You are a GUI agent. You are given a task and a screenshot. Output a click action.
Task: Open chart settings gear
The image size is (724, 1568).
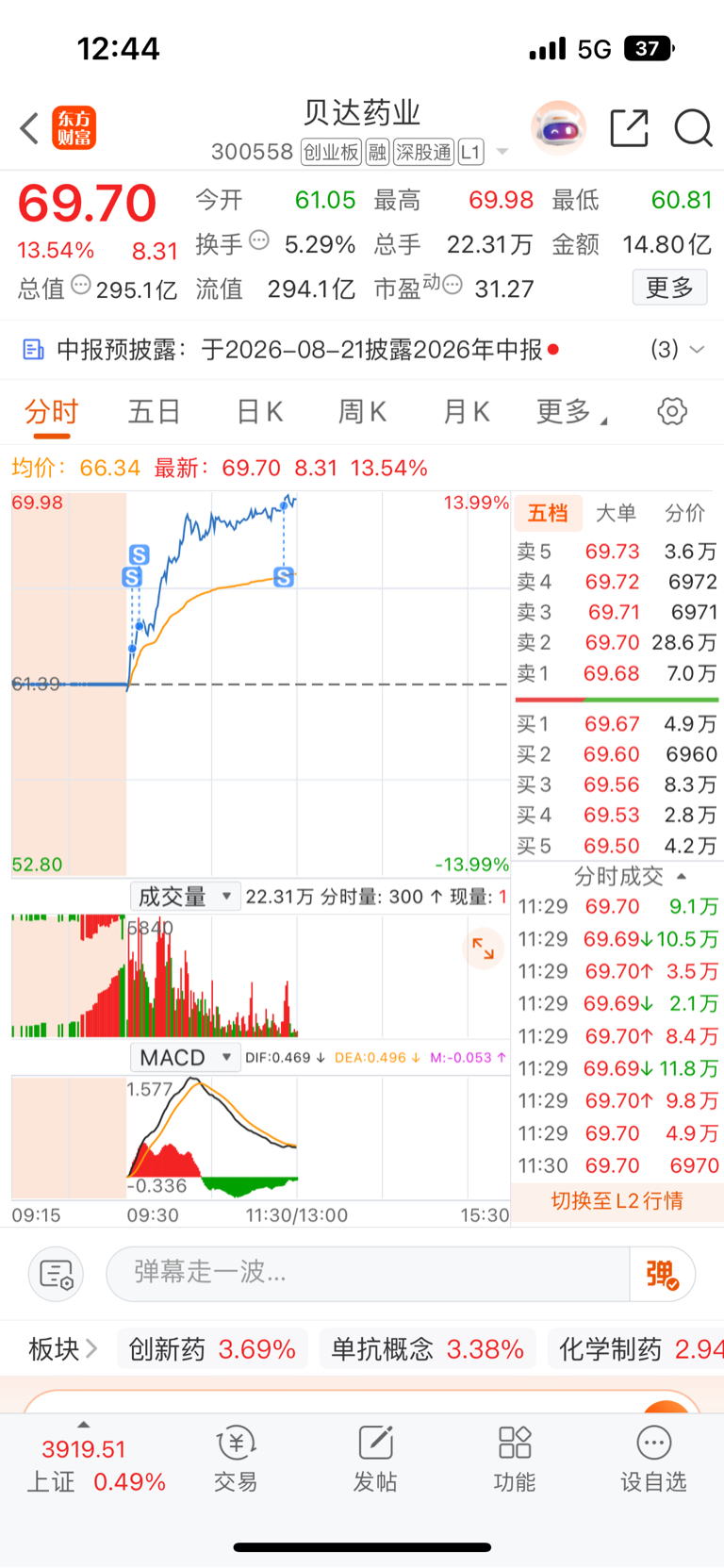click(x=672, y=411)
